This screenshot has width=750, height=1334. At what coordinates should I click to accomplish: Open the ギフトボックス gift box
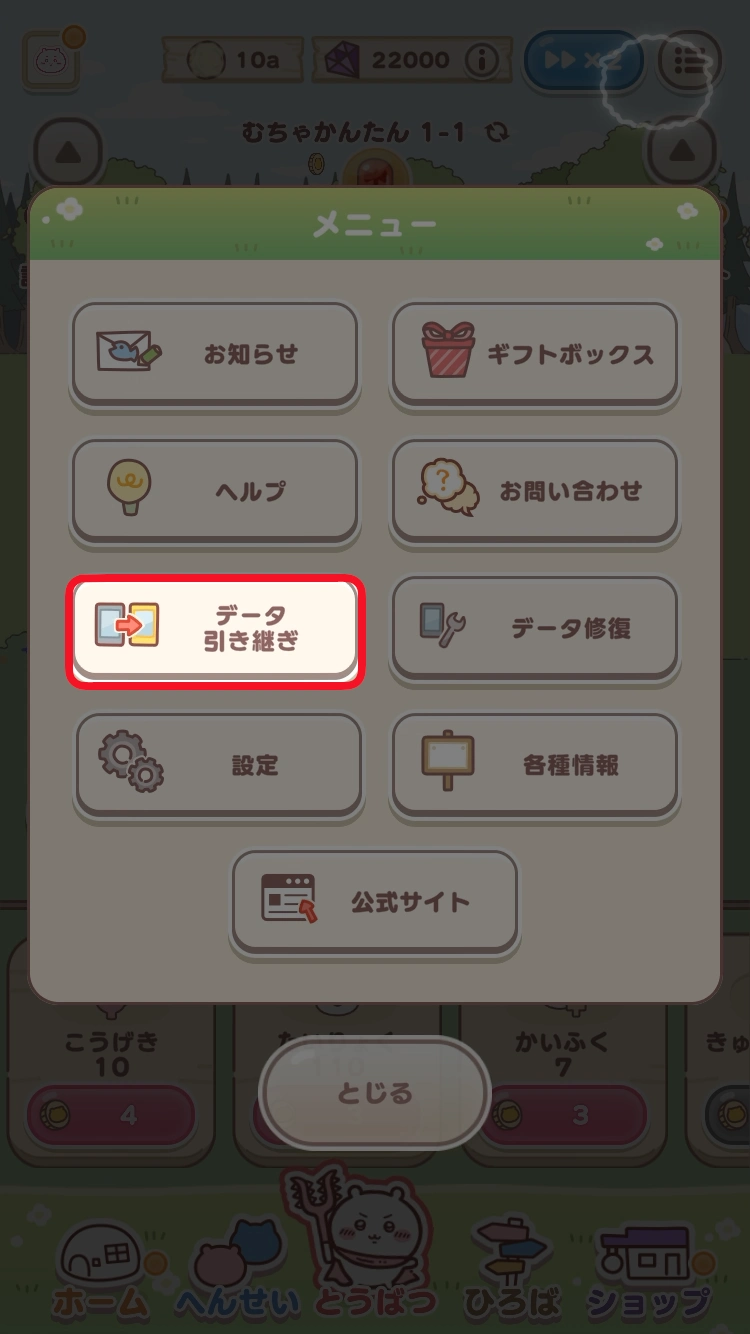point(534,354)
